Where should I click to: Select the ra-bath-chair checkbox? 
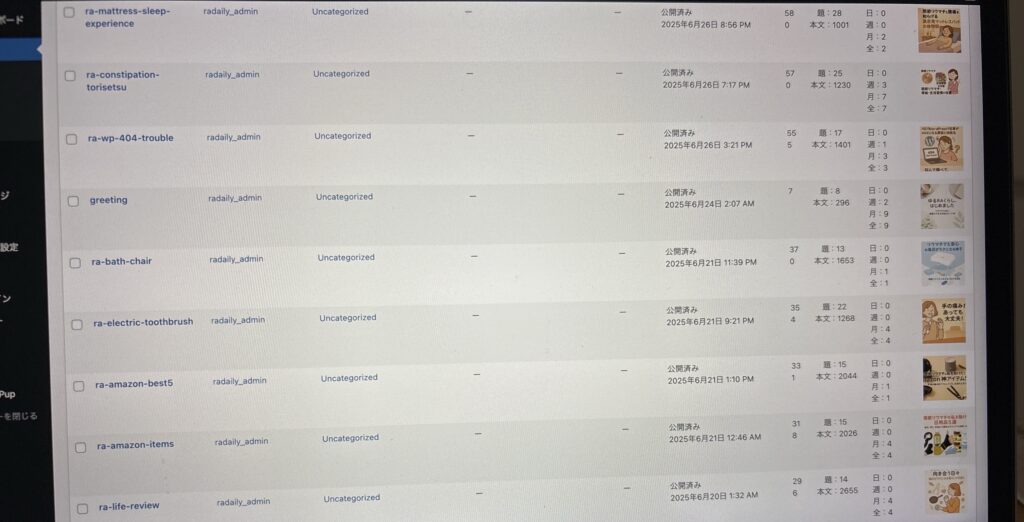click(x=75, y=263)
